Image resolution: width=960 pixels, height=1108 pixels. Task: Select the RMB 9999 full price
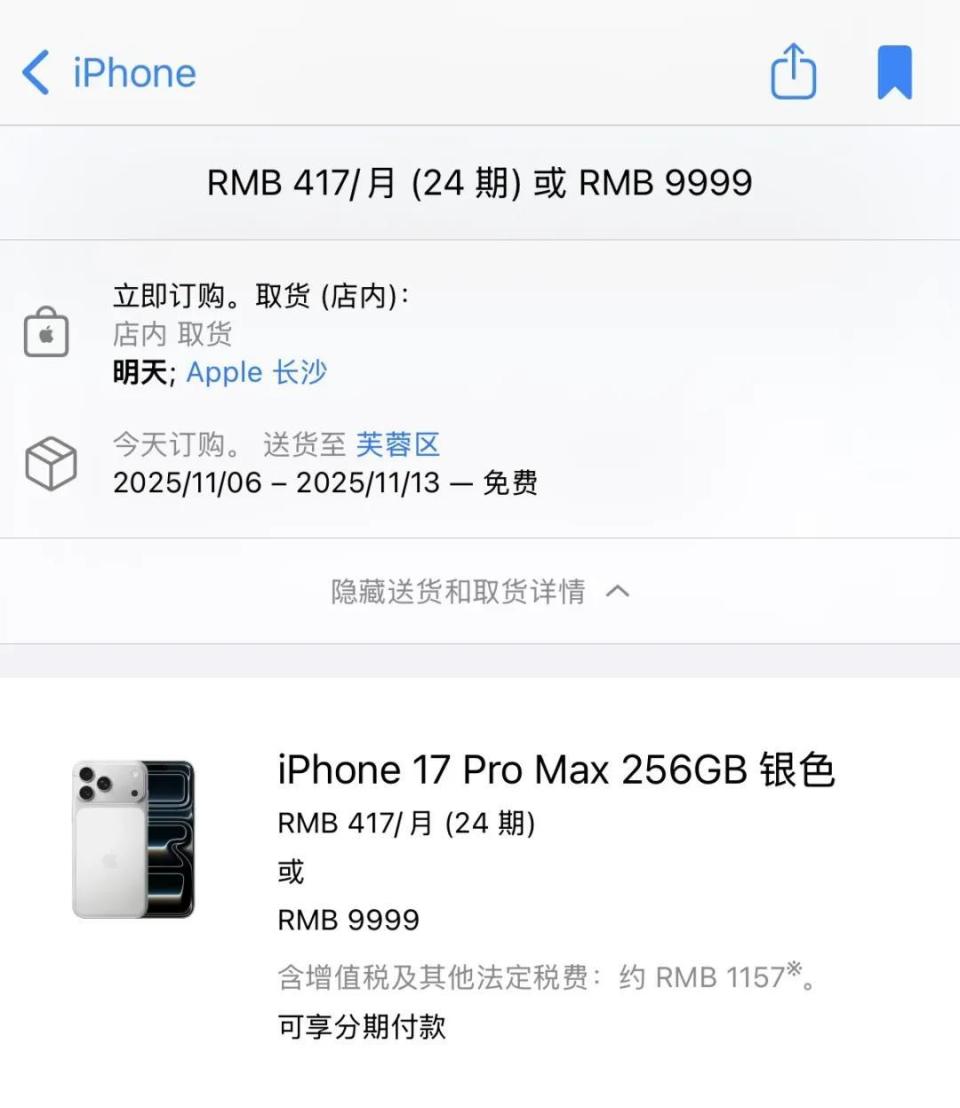coord(346,919)
